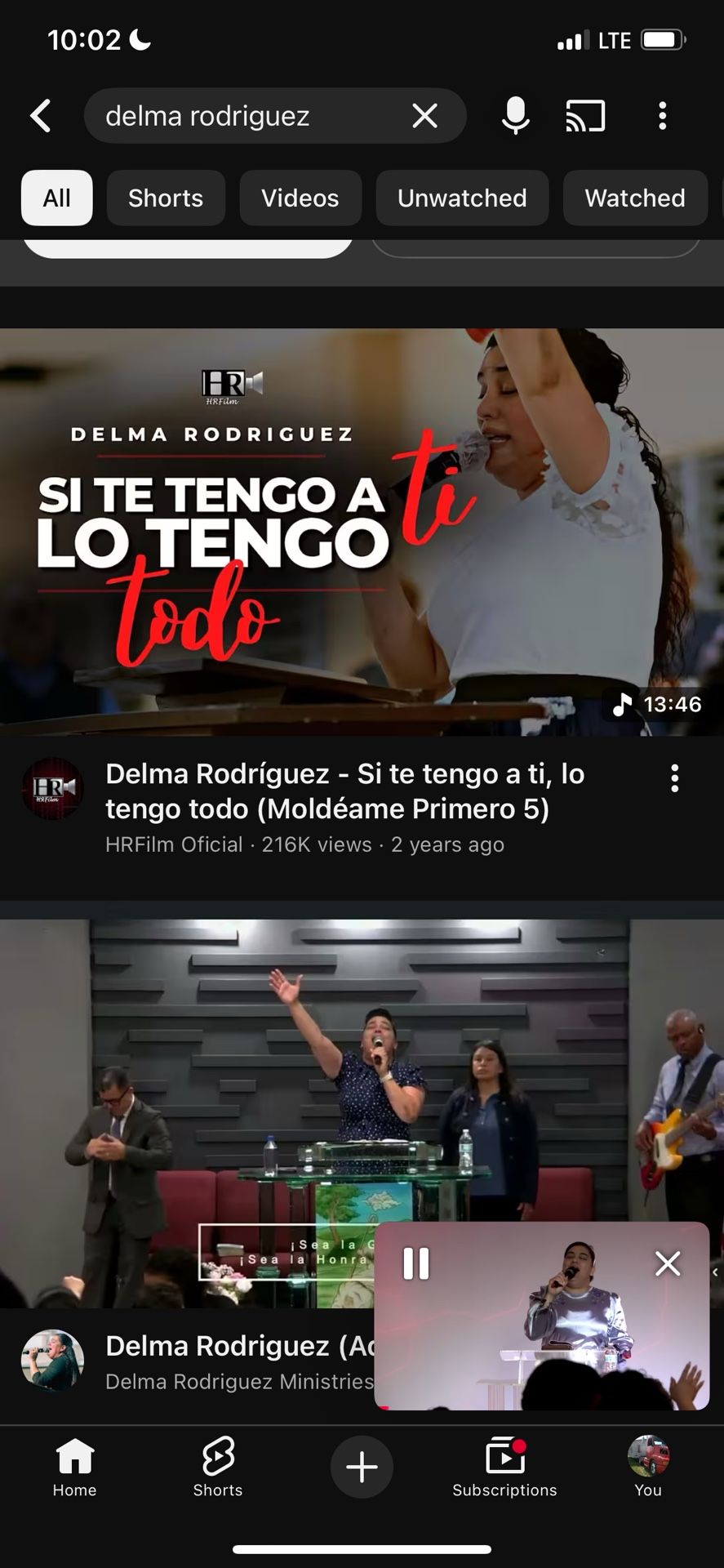Screen dimensions: 724x1568
Task: Open Delma Rodriguez Ministries channel avatar
Action: (53, 1360)
